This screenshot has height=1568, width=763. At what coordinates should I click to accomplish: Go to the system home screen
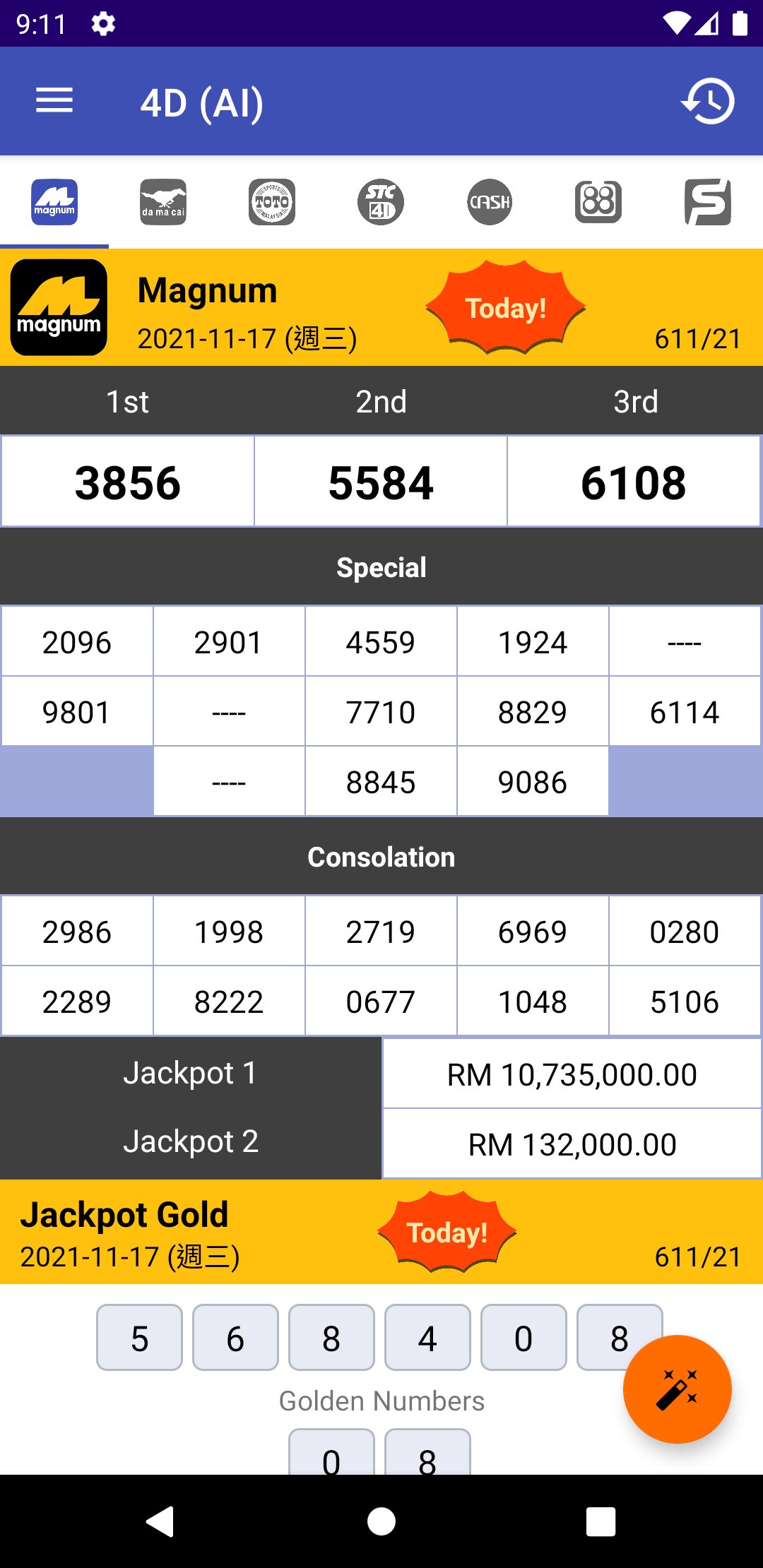click(x=381, y=1521)
